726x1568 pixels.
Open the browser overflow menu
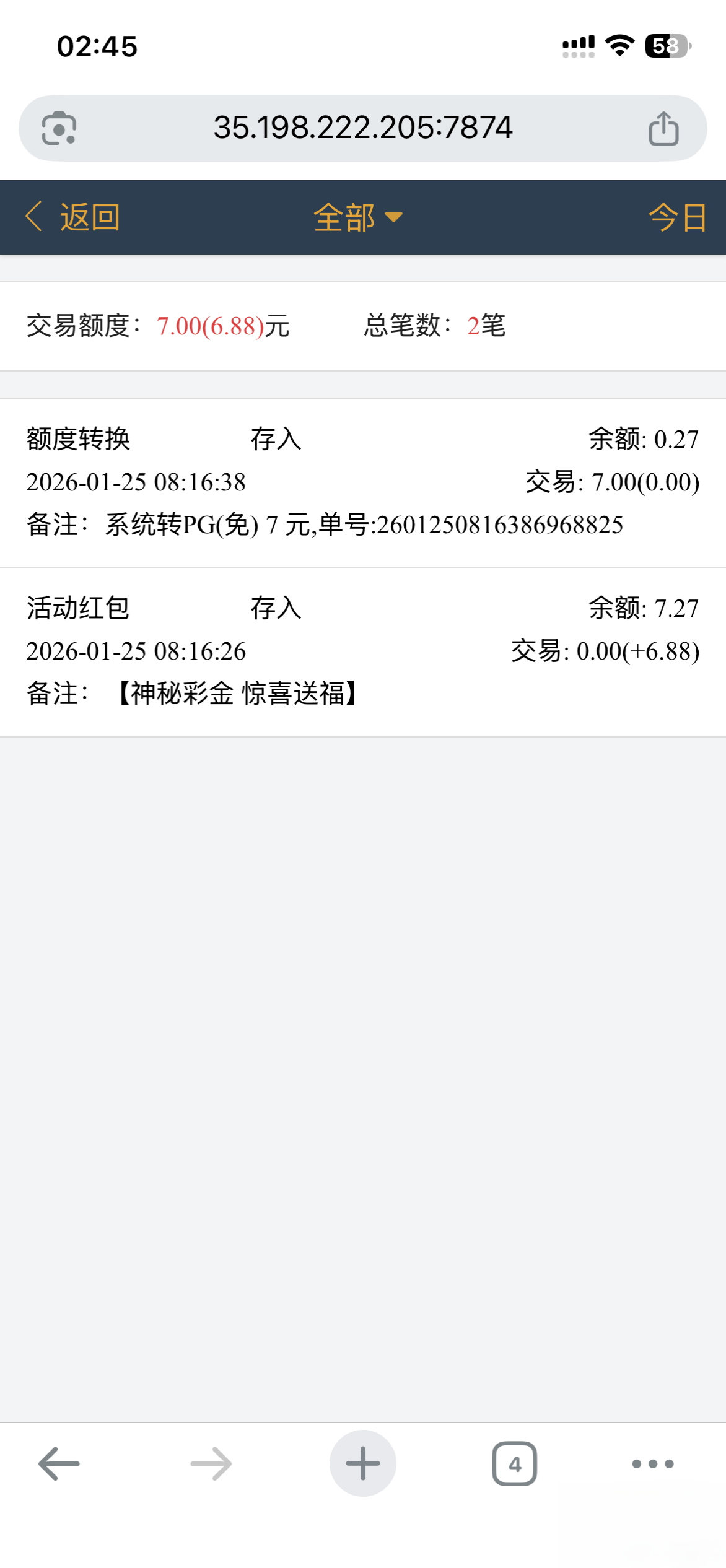(652, 1464)
